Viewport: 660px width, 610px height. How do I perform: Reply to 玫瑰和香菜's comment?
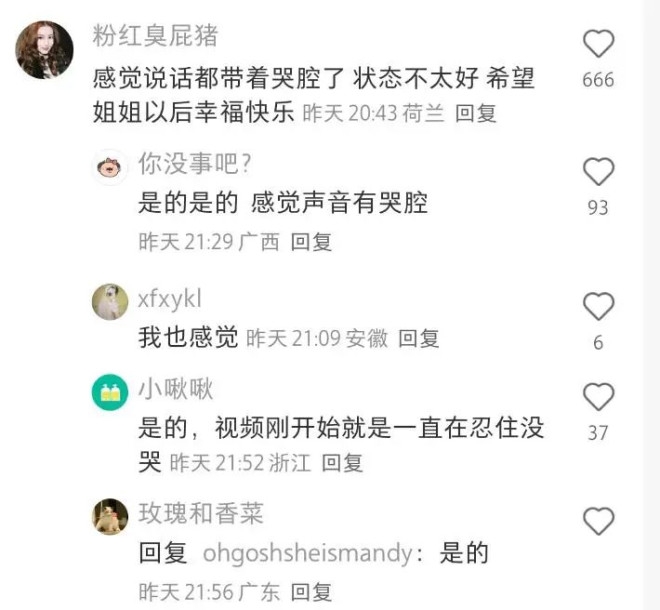point(311,591)
